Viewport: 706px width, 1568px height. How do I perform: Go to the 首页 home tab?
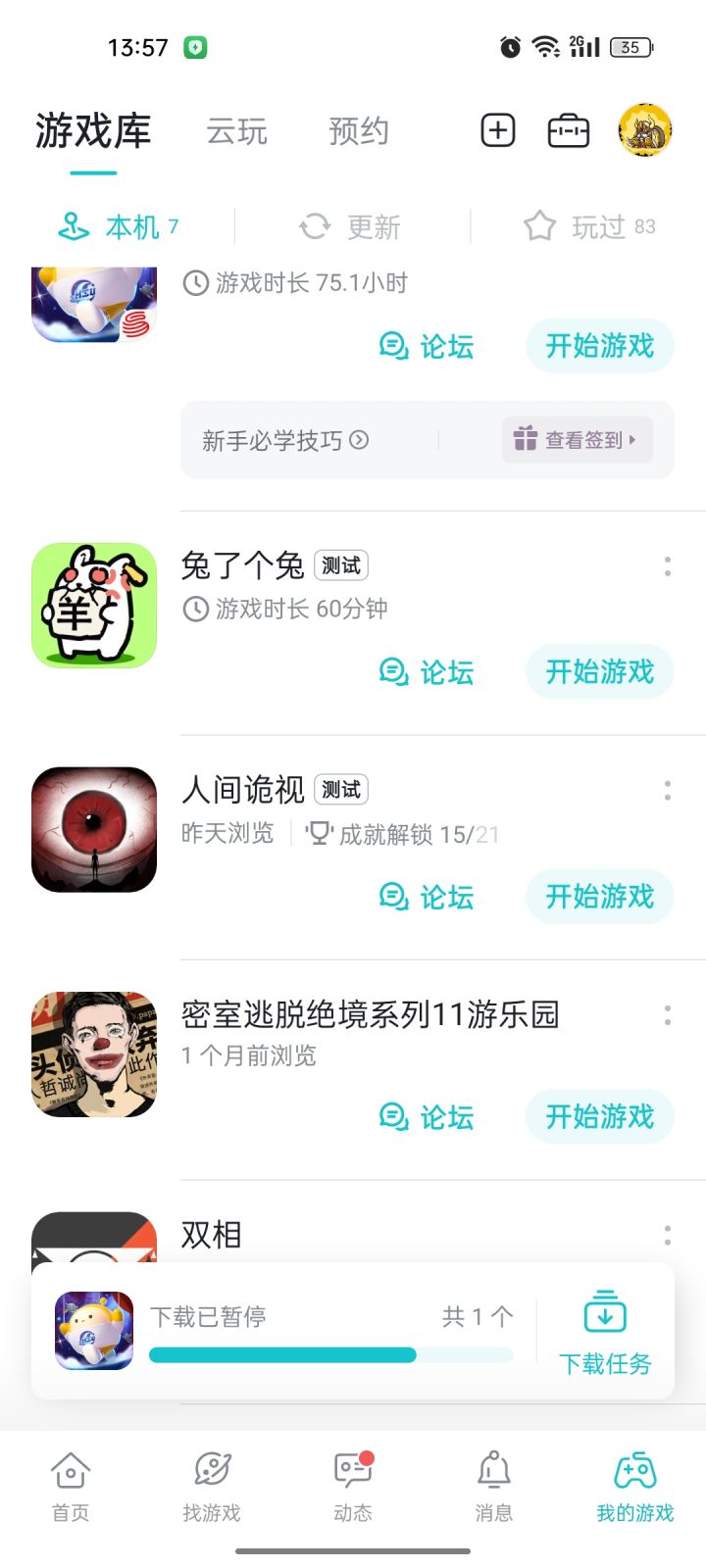pyautogui.click(x=71, y=1487)
